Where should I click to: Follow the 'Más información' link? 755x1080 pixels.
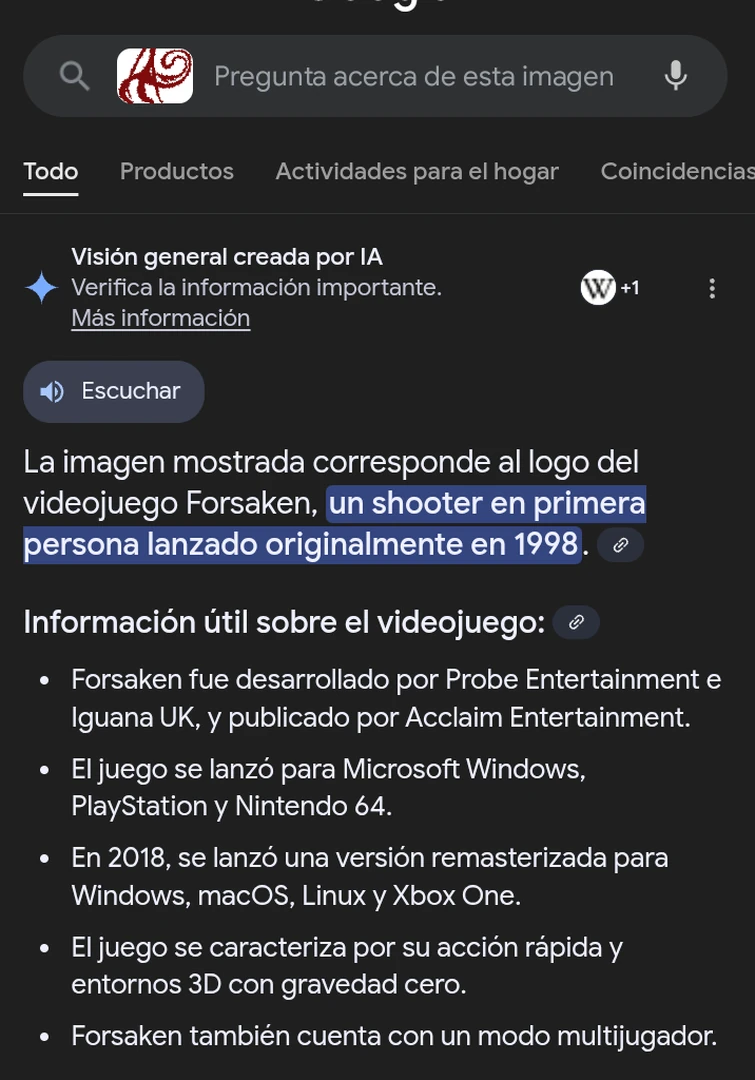(160, 318)
